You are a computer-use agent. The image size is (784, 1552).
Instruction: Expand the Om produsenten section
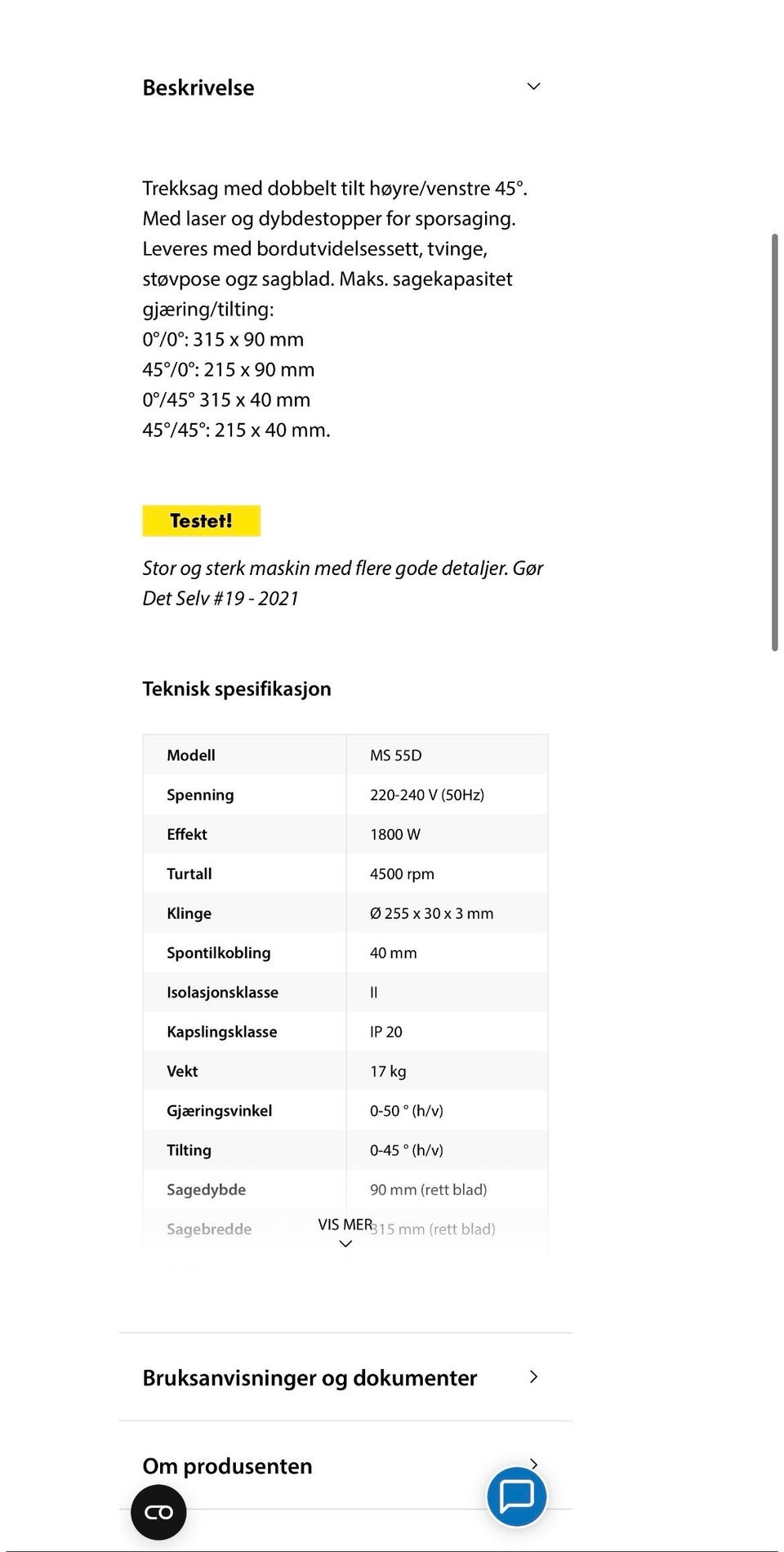coord(227,1466)
